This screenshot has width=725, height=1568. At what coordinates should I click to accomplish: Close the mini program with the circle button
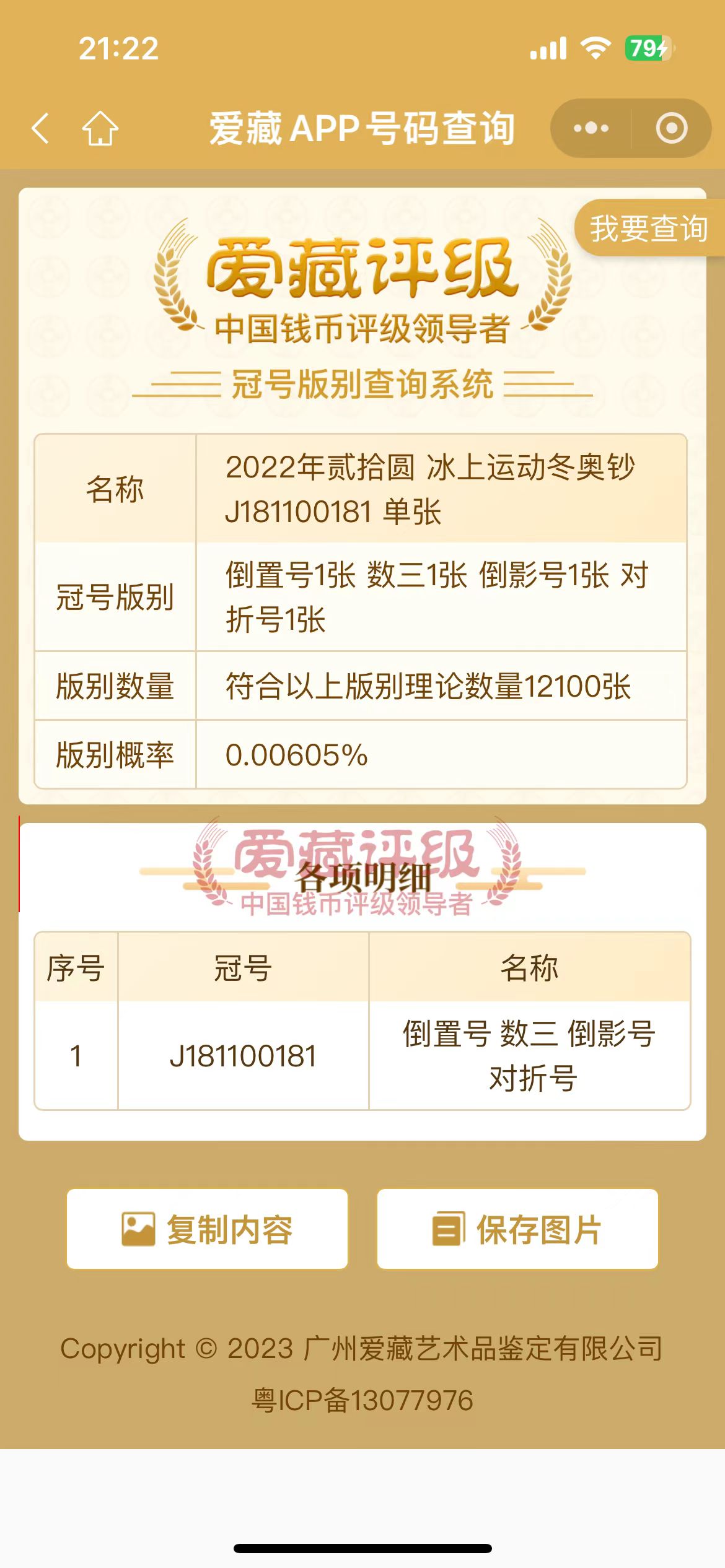[x=672, y=128]
